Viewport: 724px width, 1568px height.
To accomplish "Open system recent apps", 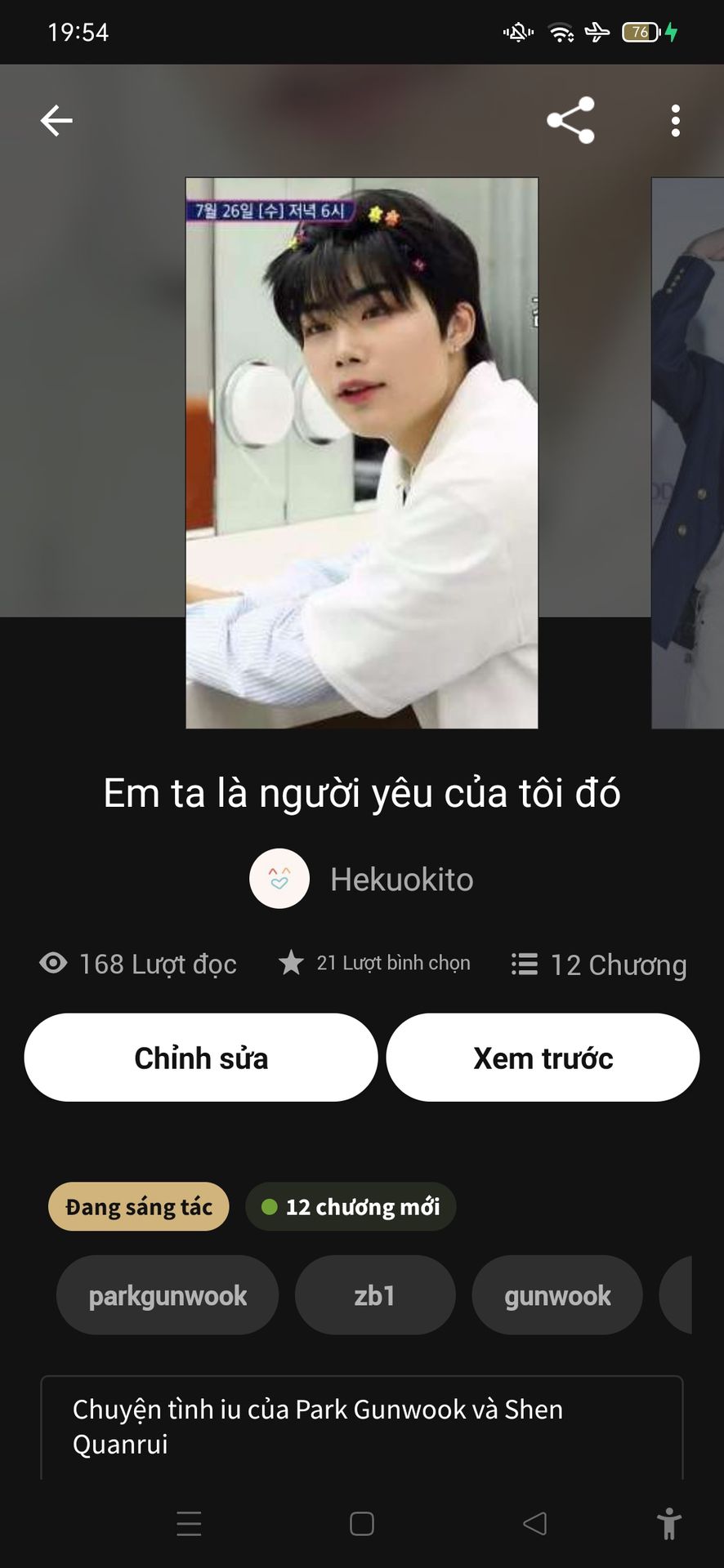I will pos(189,1524).
